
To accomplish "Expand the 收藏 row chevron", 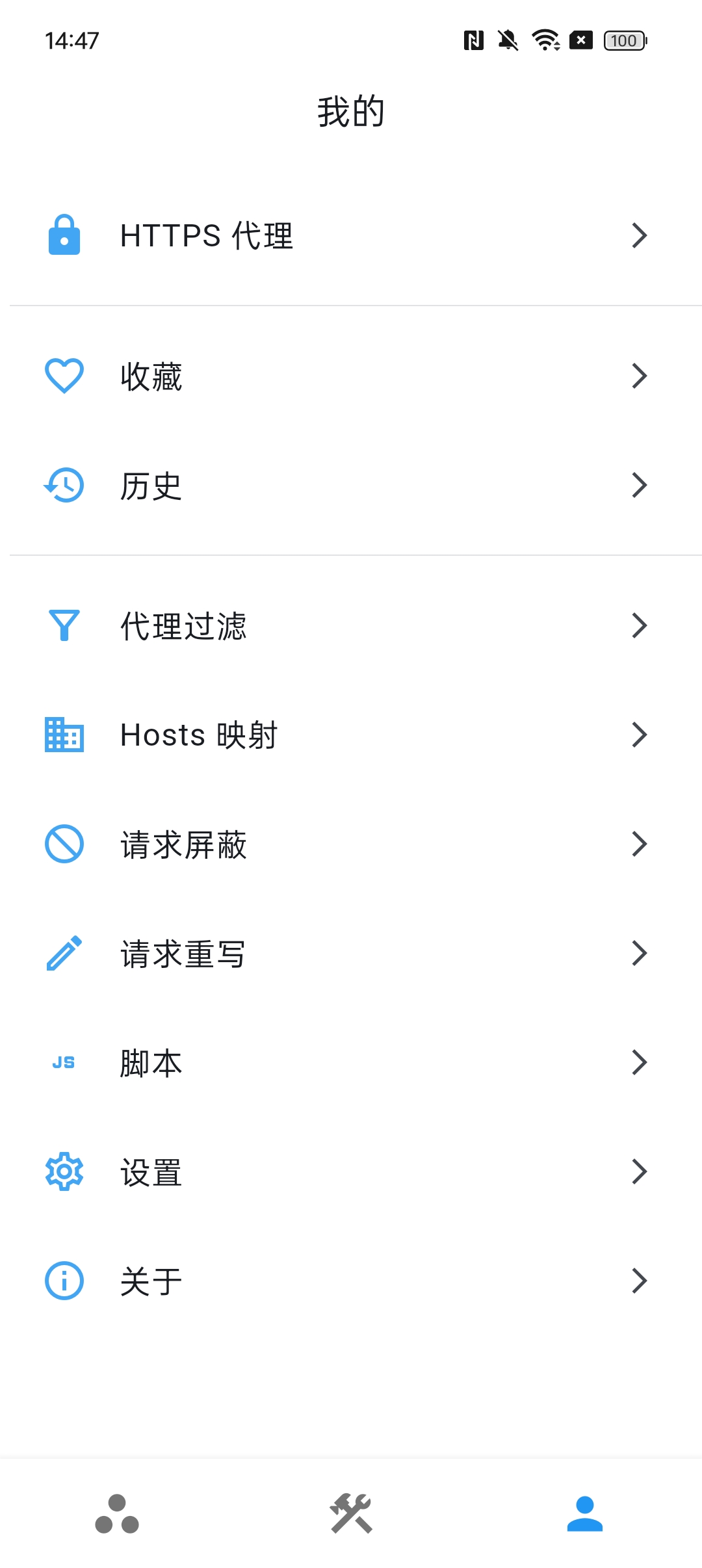I will click(639, 376).
